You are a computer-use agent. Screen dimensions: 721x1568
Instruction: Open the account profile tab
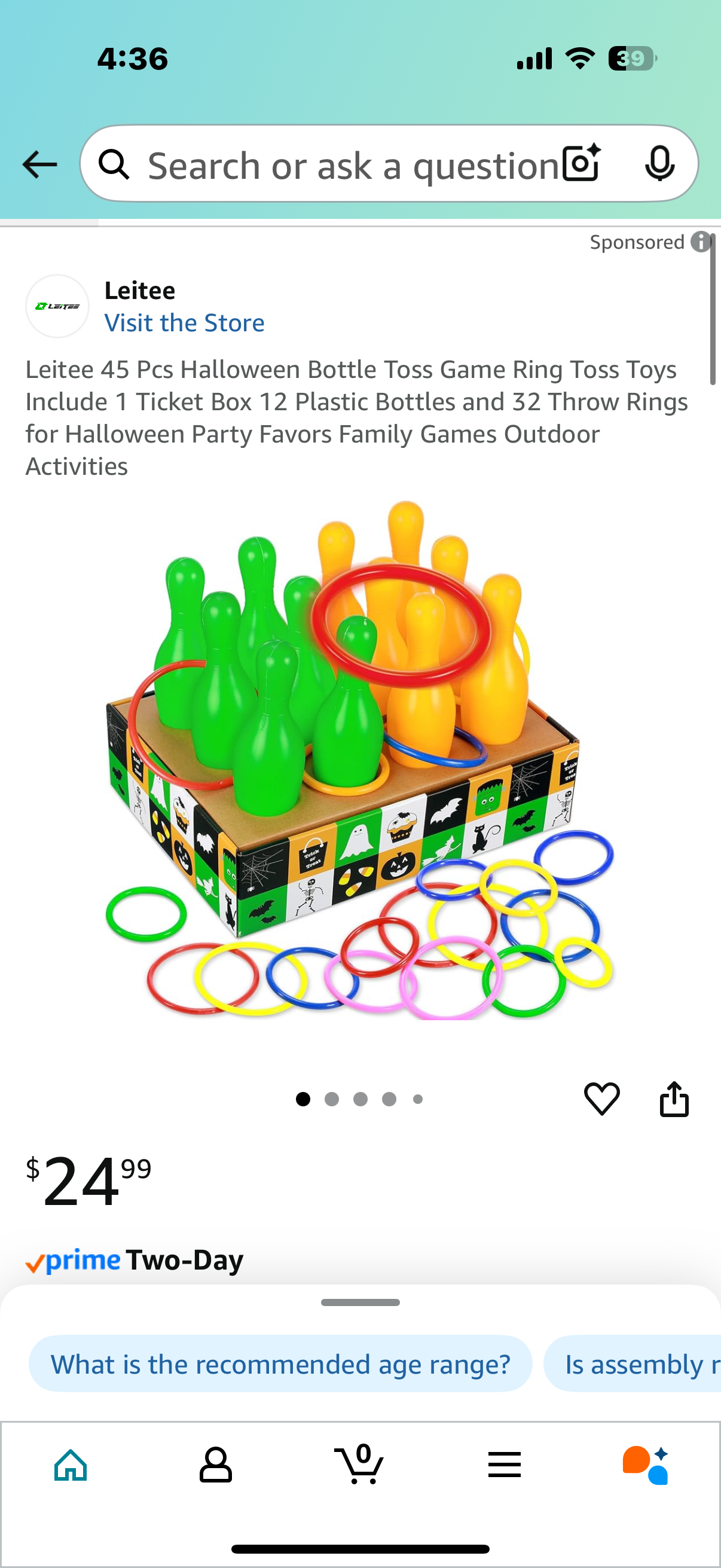tap(215, 1465)
